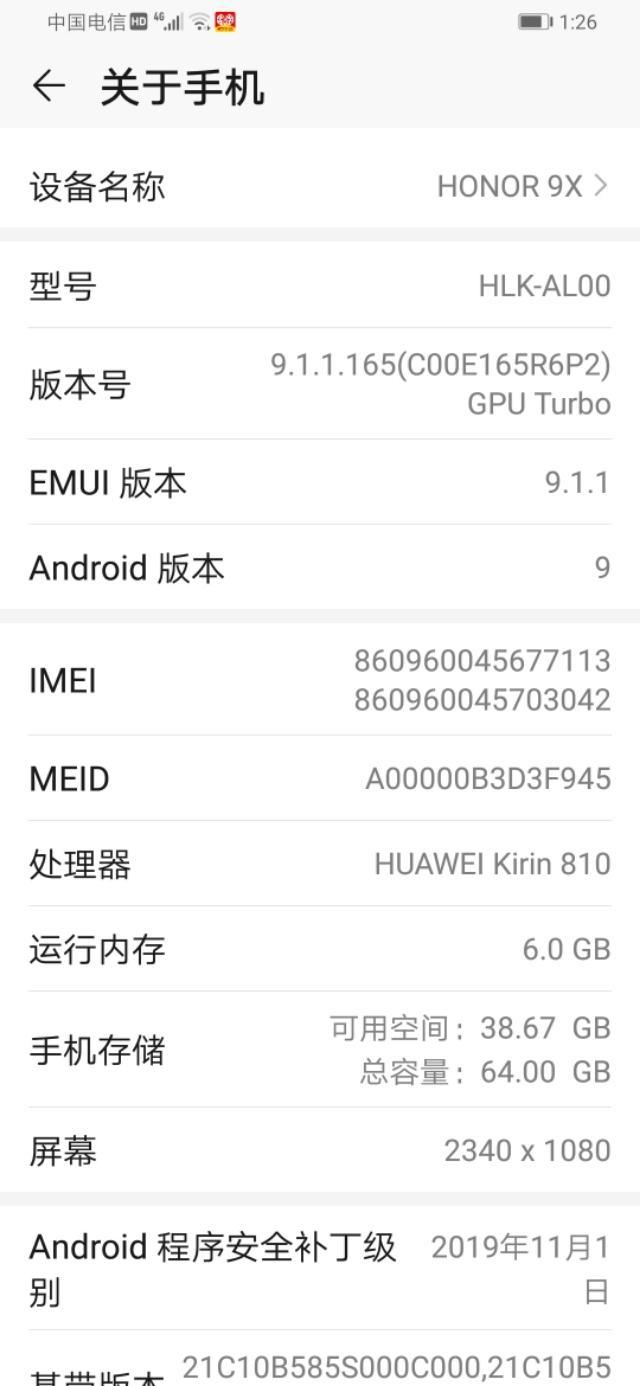Open the 设备名称 HONOR 9X row
The image size is (640, 1386).
coord(320,187)
